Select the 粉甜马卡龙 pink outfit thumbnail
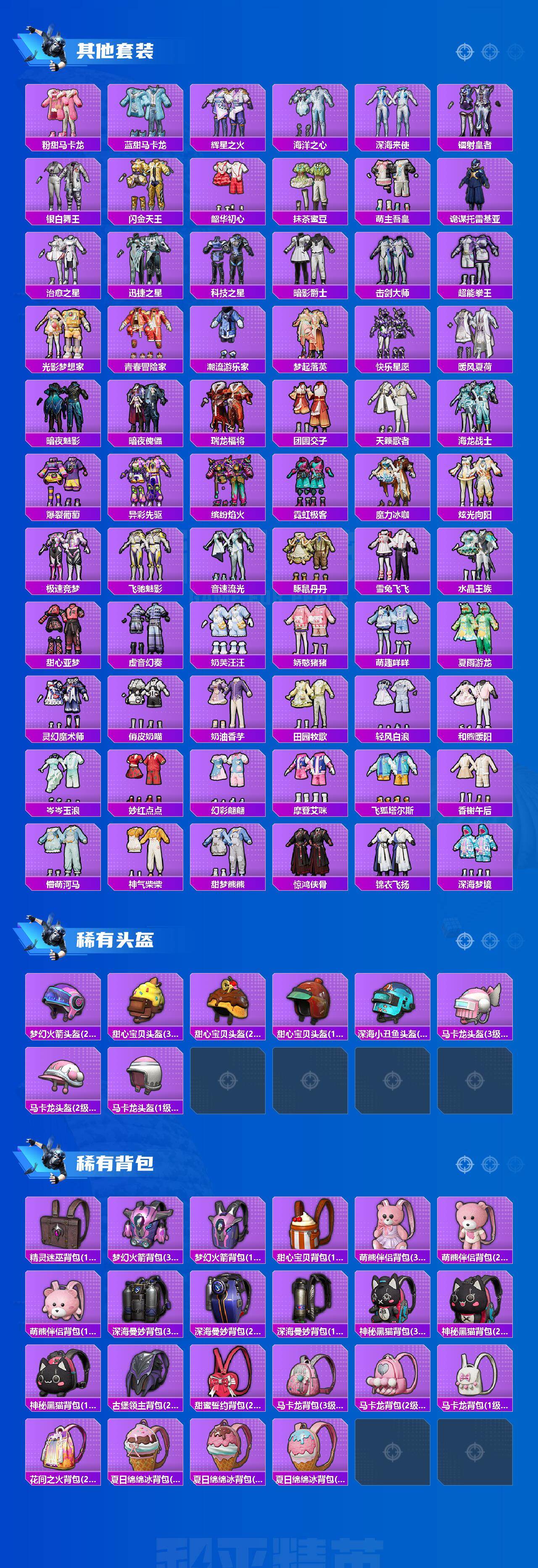The image size is (538, 1568). (x=61, y=113)
